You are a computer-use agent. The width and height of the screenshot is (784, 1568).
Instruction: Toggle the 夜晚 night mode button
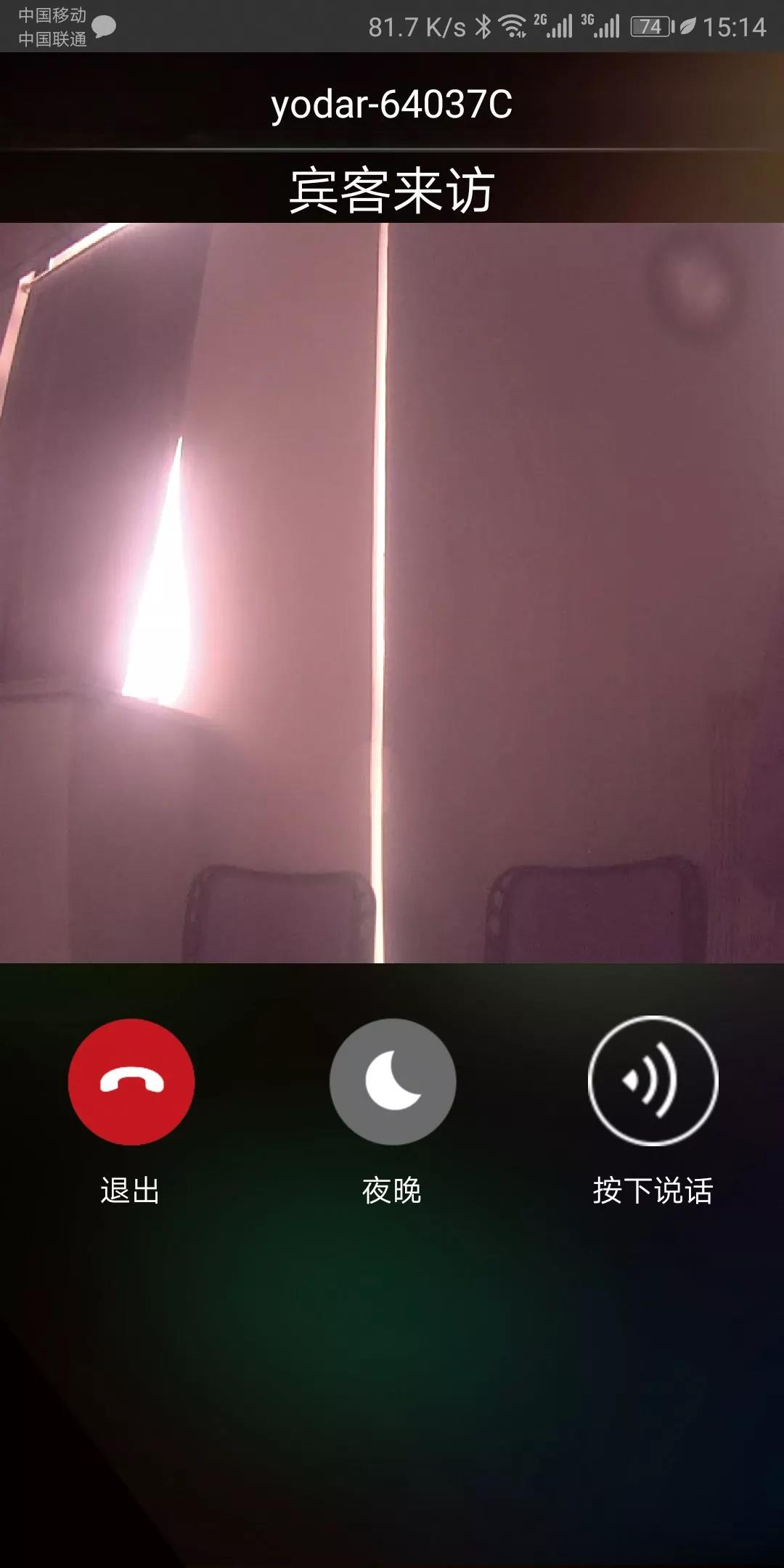pos(392,1082)
